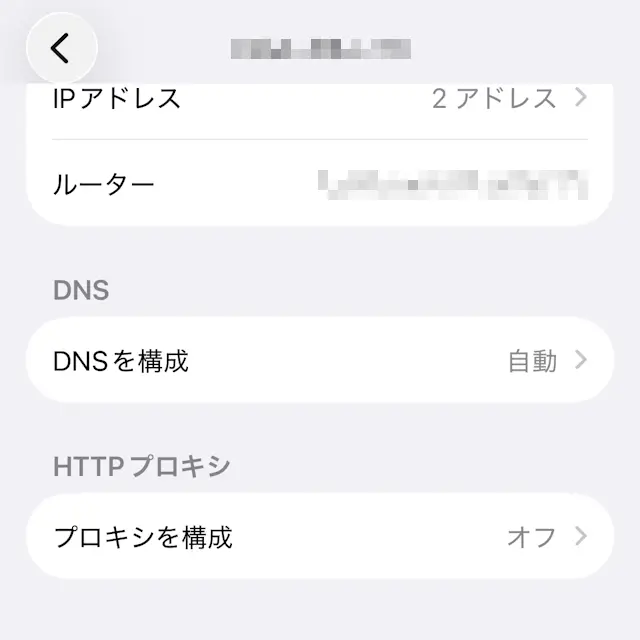Go back using the top-left arrow
This screenshot has height=640, width=640.
point(61,48)
